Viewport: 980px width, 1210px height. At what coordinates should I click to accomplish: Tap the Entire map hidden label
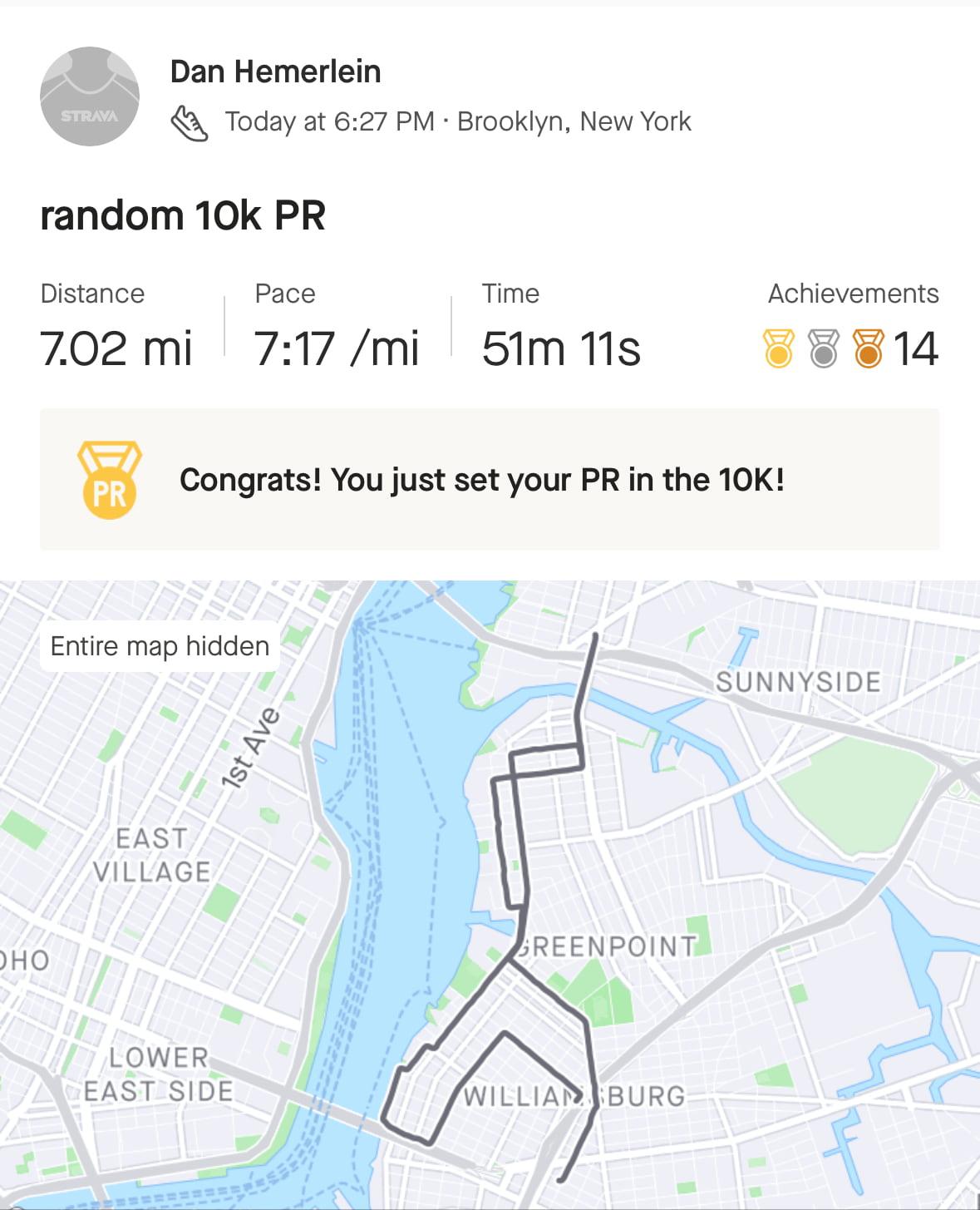160,646
